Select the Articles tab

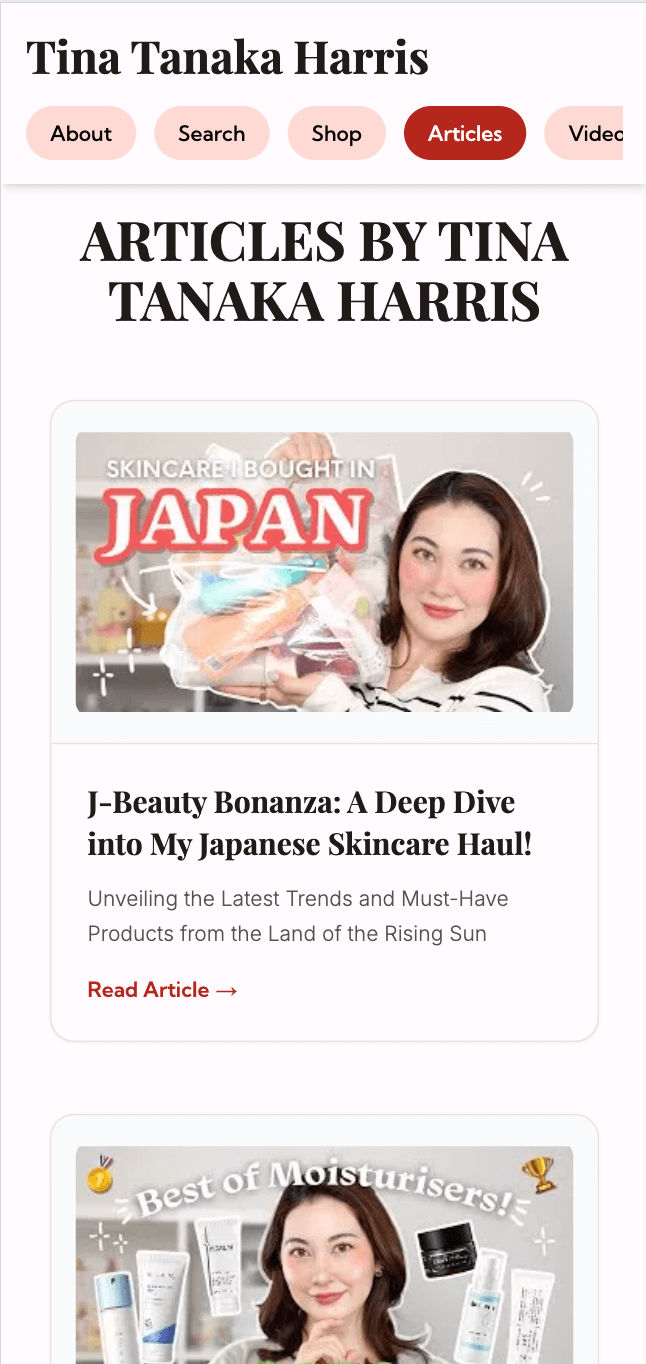(x=464, y=133)
